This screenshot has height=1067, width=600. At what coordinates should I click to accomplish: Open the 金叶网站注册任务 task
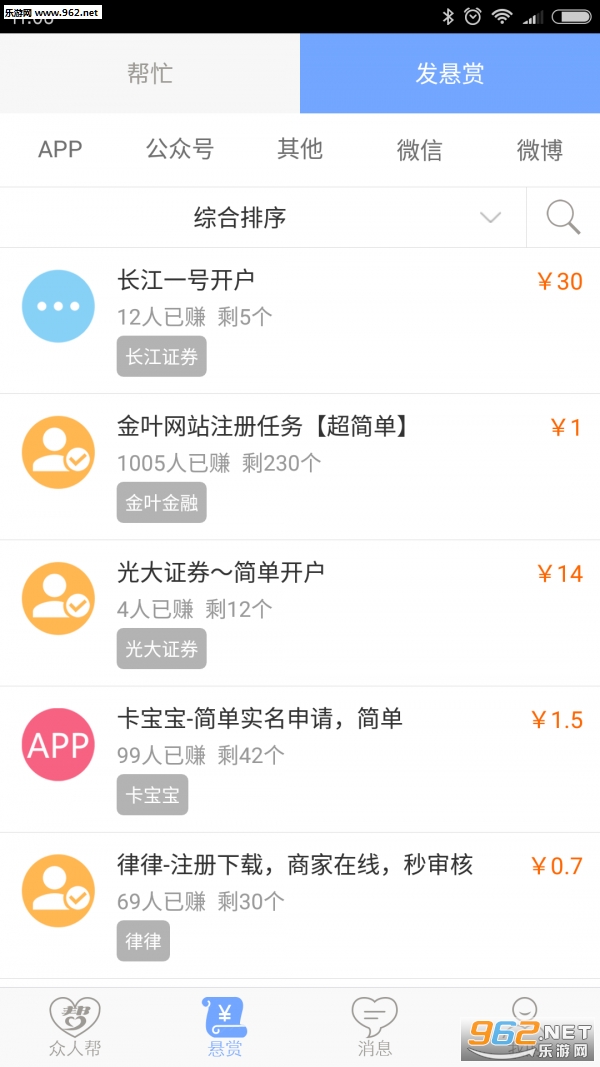[300, 466]
